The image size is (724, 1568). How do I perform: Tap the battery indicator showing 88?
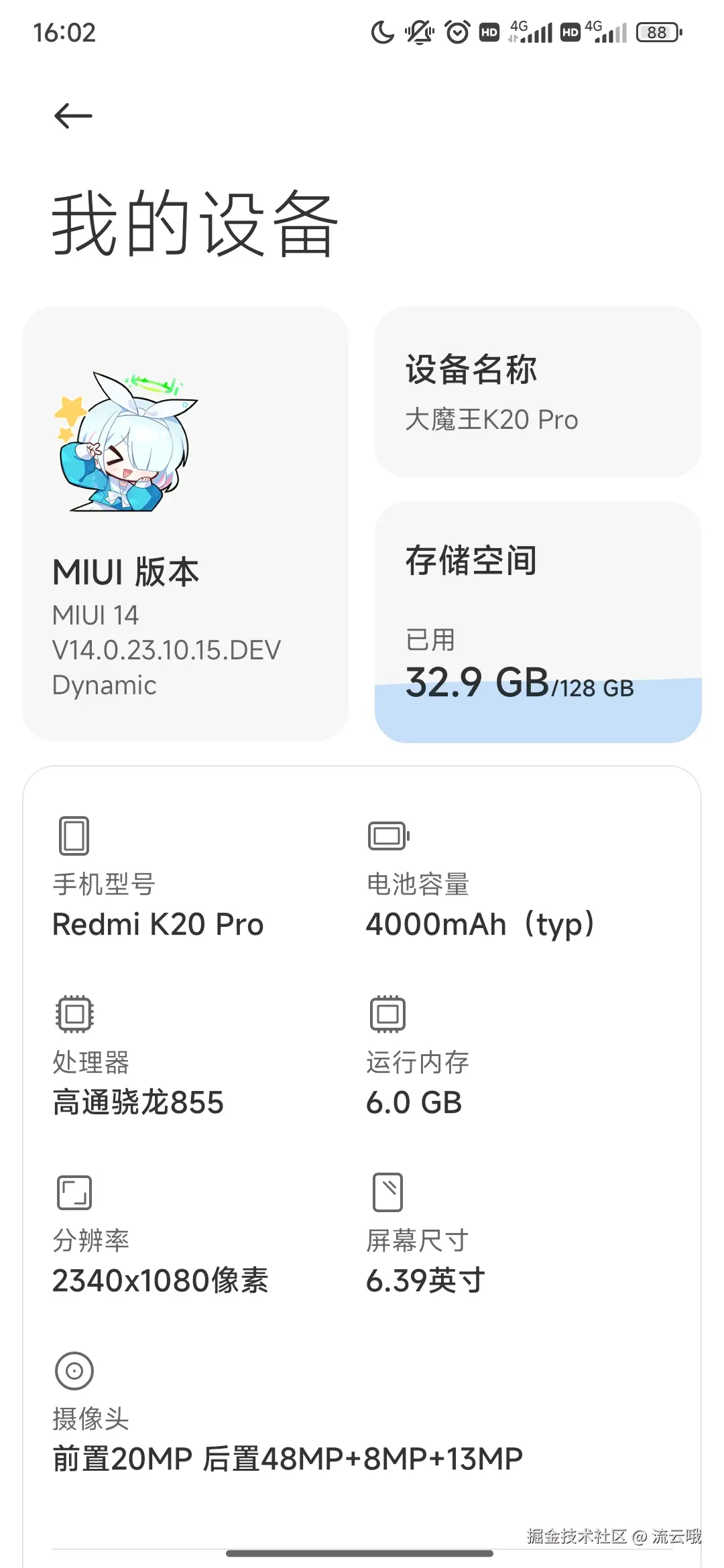656,32
